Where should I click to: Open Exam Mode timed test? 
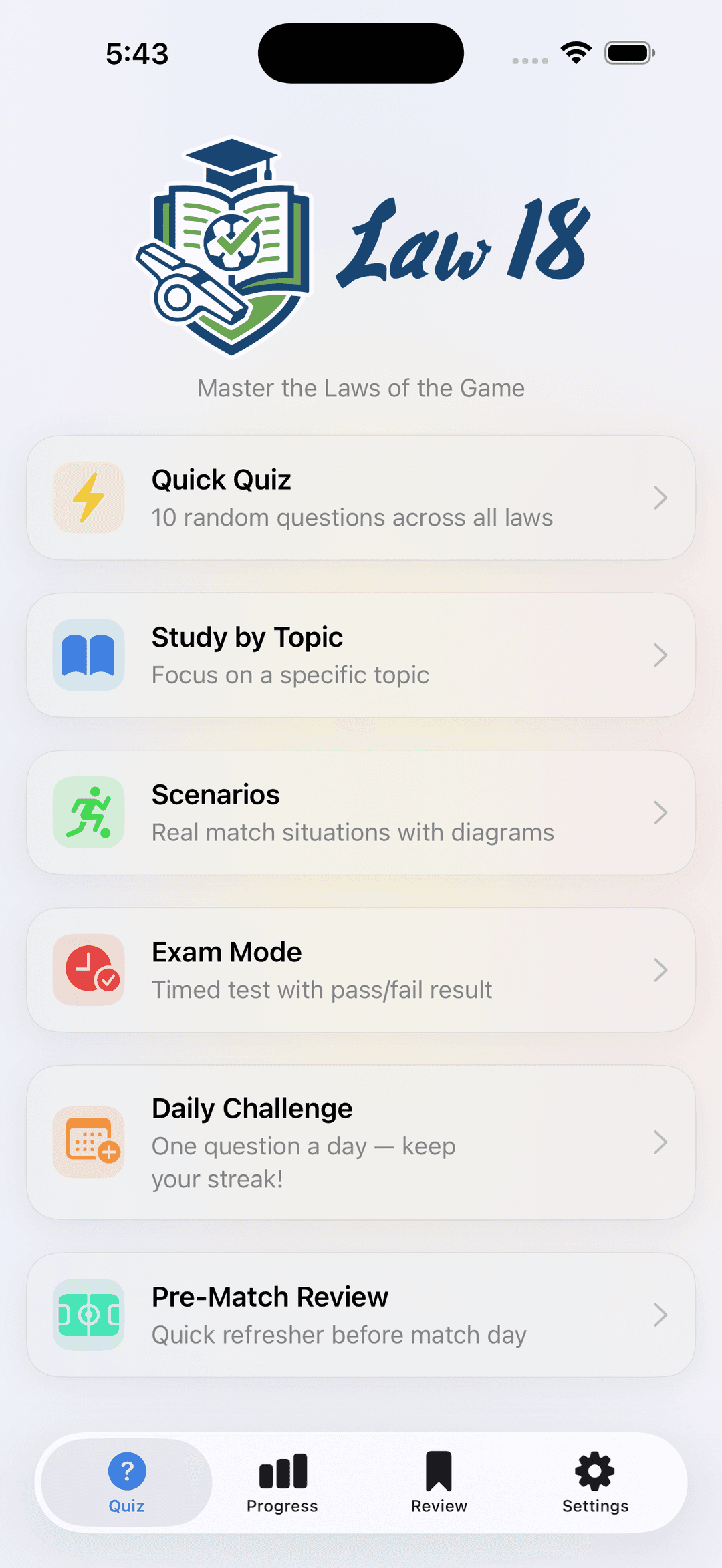pyautogui.click(x=361, y=970)
